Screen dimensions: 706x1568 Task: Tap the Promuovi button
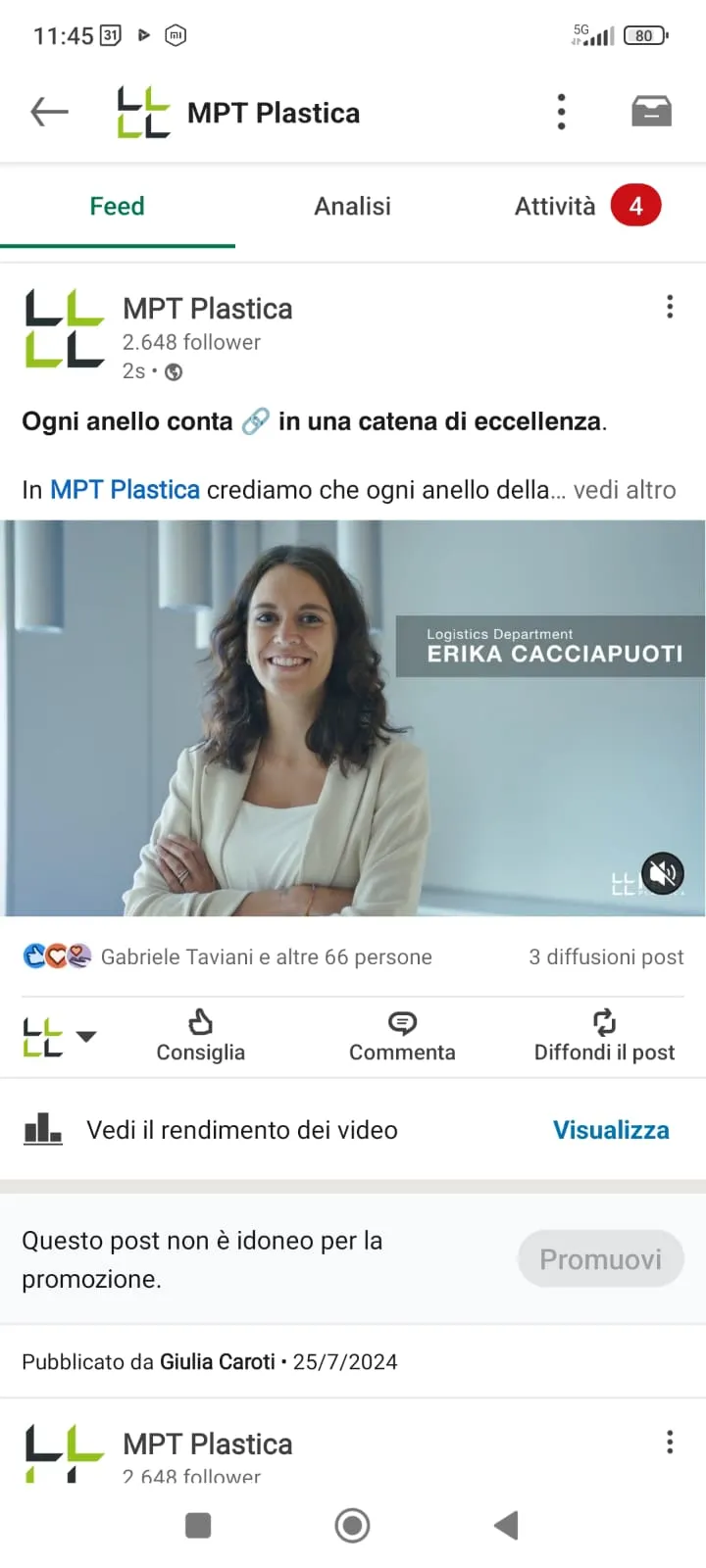tap(600, 1259)
